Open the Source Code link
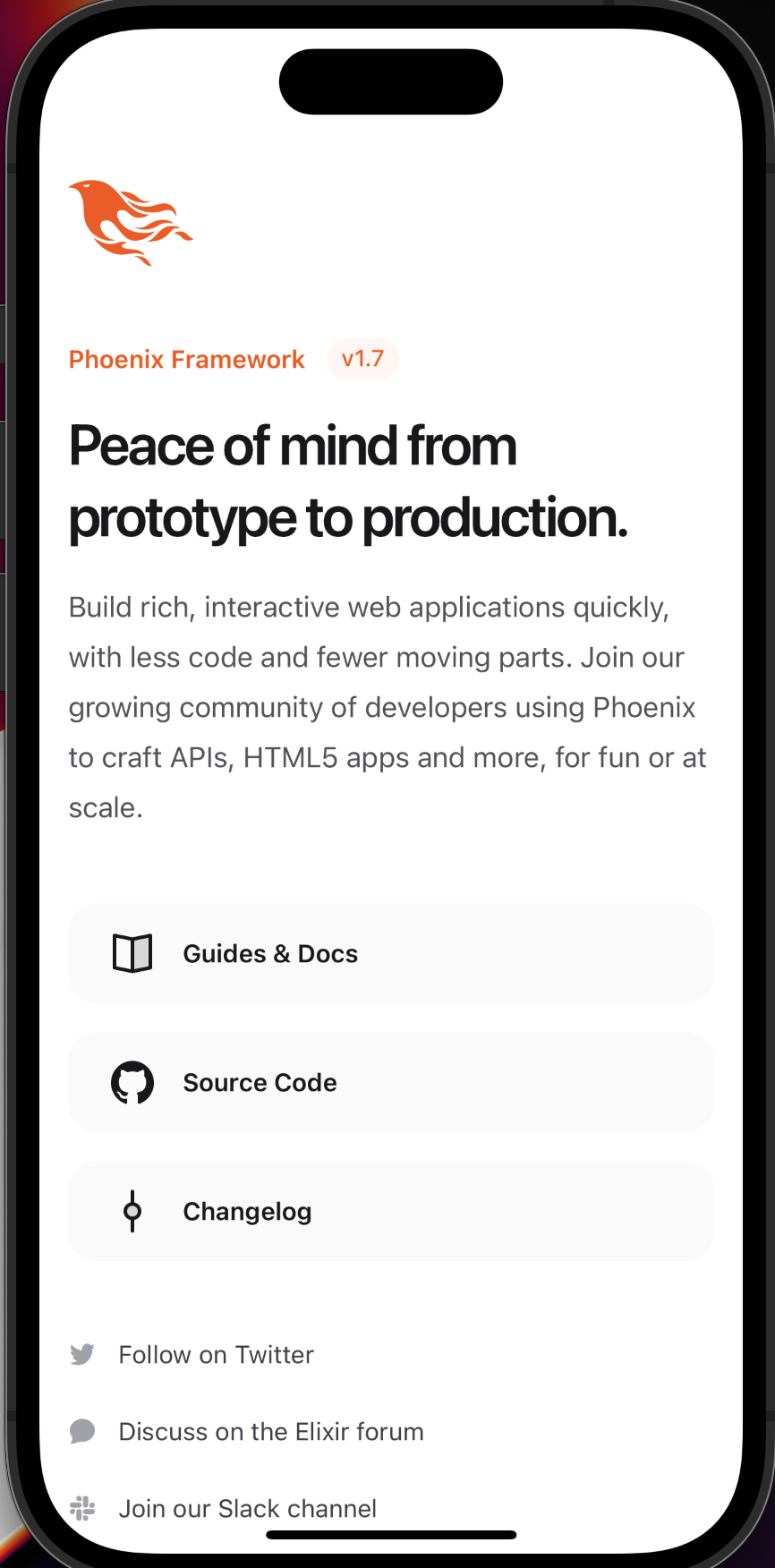 coord(390,1083)
